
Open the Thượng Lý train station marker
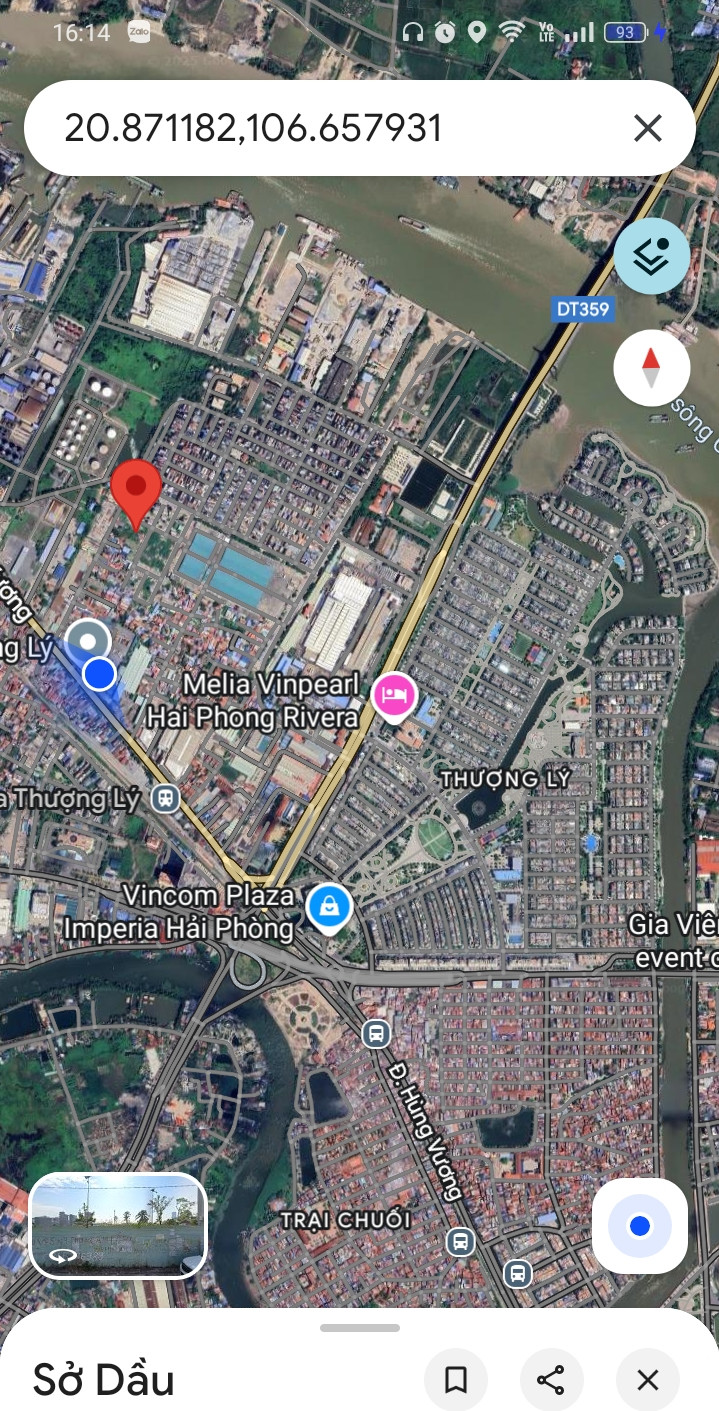pos(165,798)
